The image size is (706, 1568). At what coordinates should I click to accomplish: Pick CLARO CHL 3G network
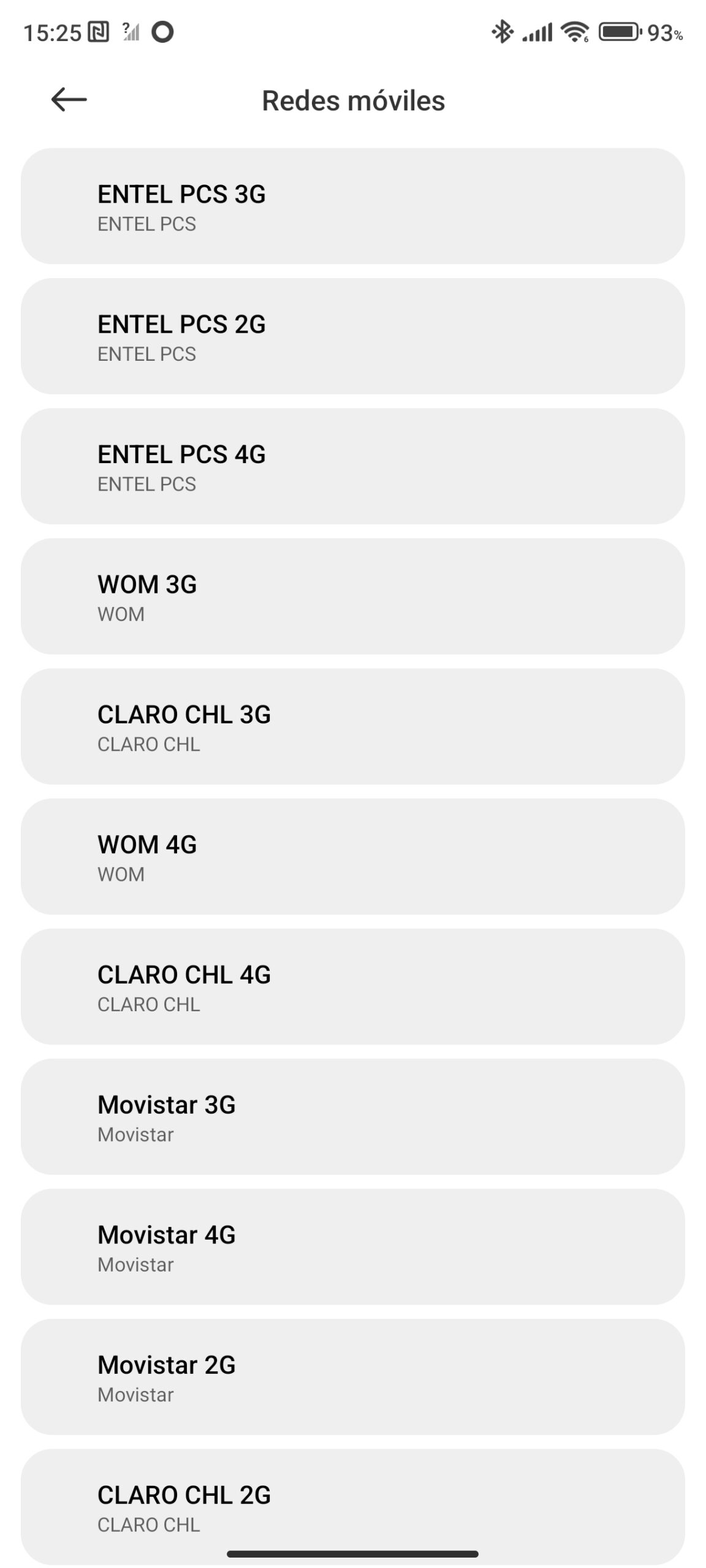pos(352,726)
